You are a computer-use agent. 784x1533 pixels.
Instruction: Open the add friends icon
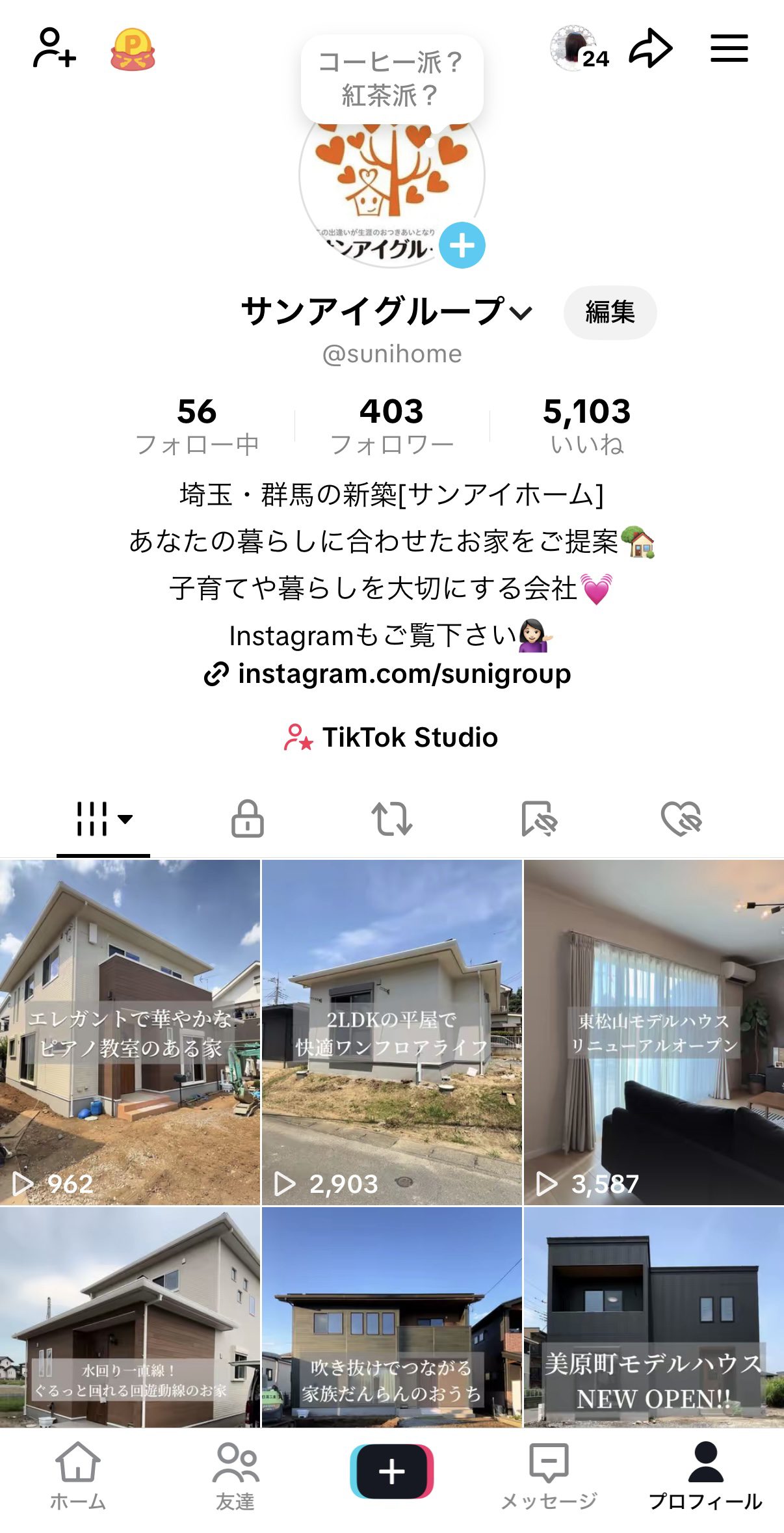coord(54,48)
